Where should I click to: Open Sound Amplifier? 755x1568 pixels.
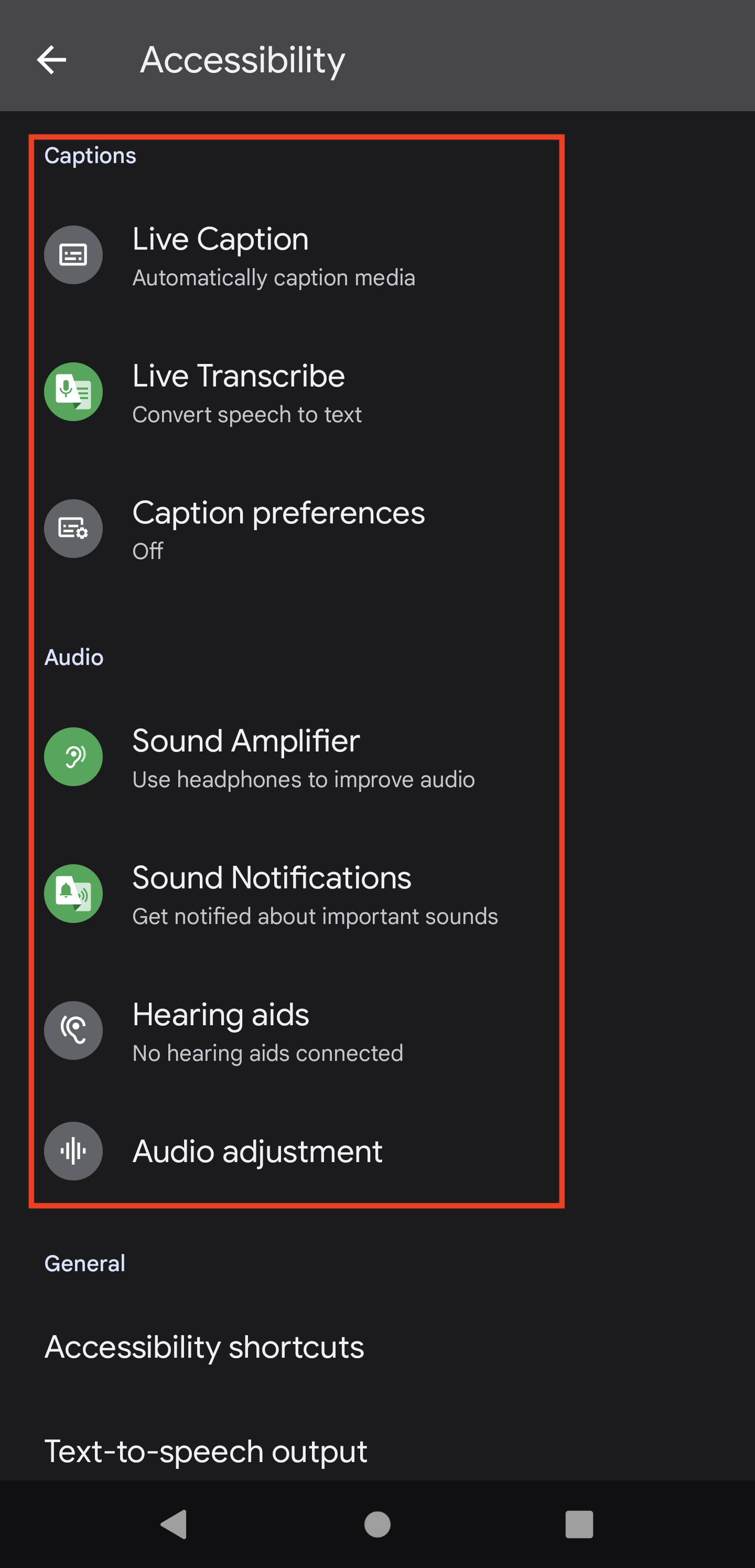pos(377,757)
